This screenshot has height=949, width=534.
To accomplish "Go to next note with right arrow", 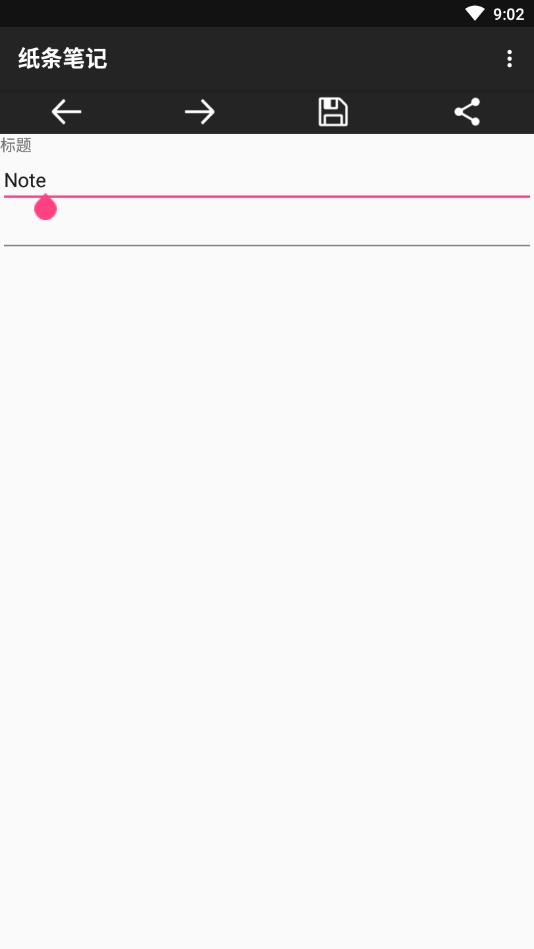I will 200,112.
